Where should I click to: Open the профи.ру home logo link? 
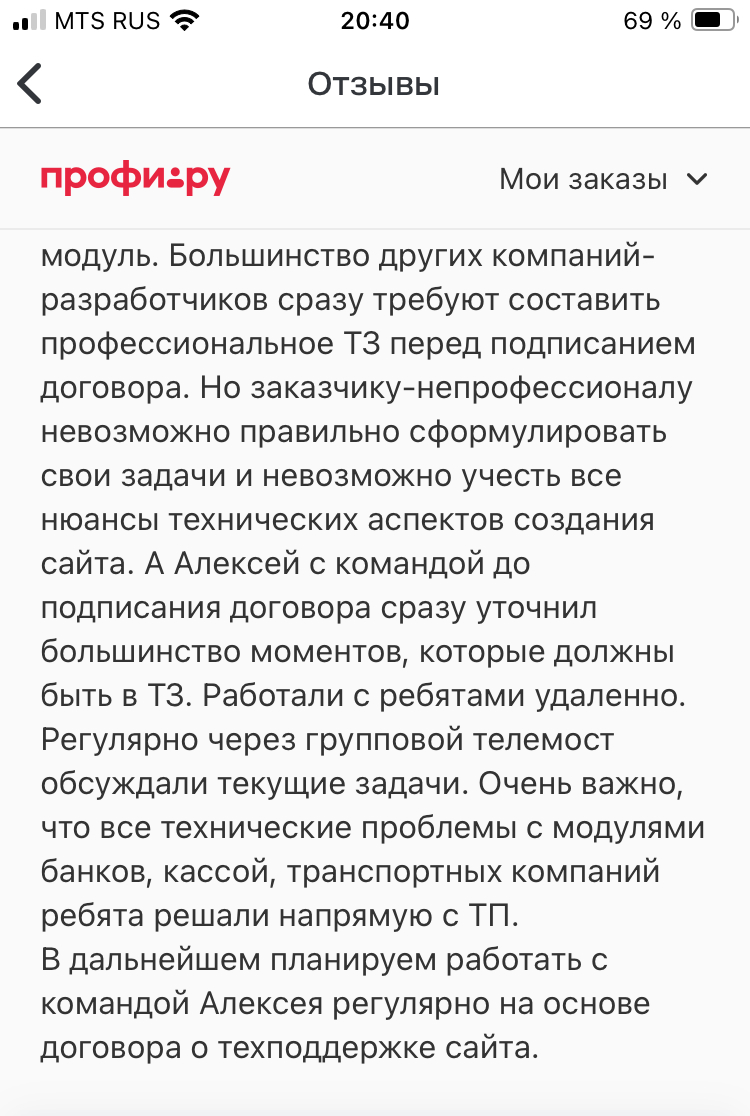135,179
